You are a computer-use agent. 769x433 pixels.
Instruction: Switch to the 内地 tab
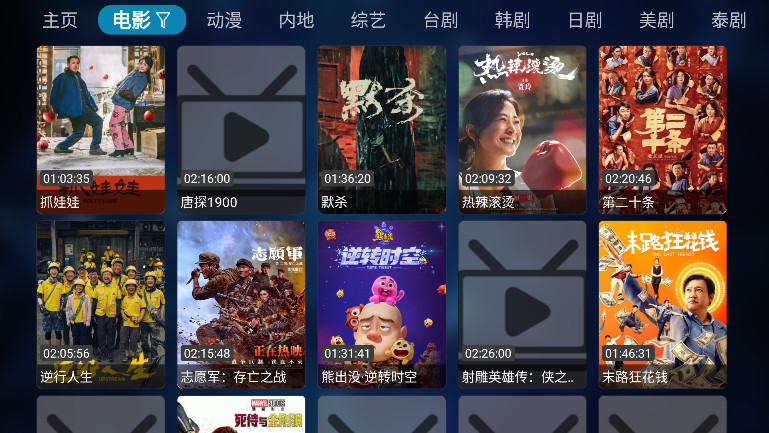(x=296, y=20)
